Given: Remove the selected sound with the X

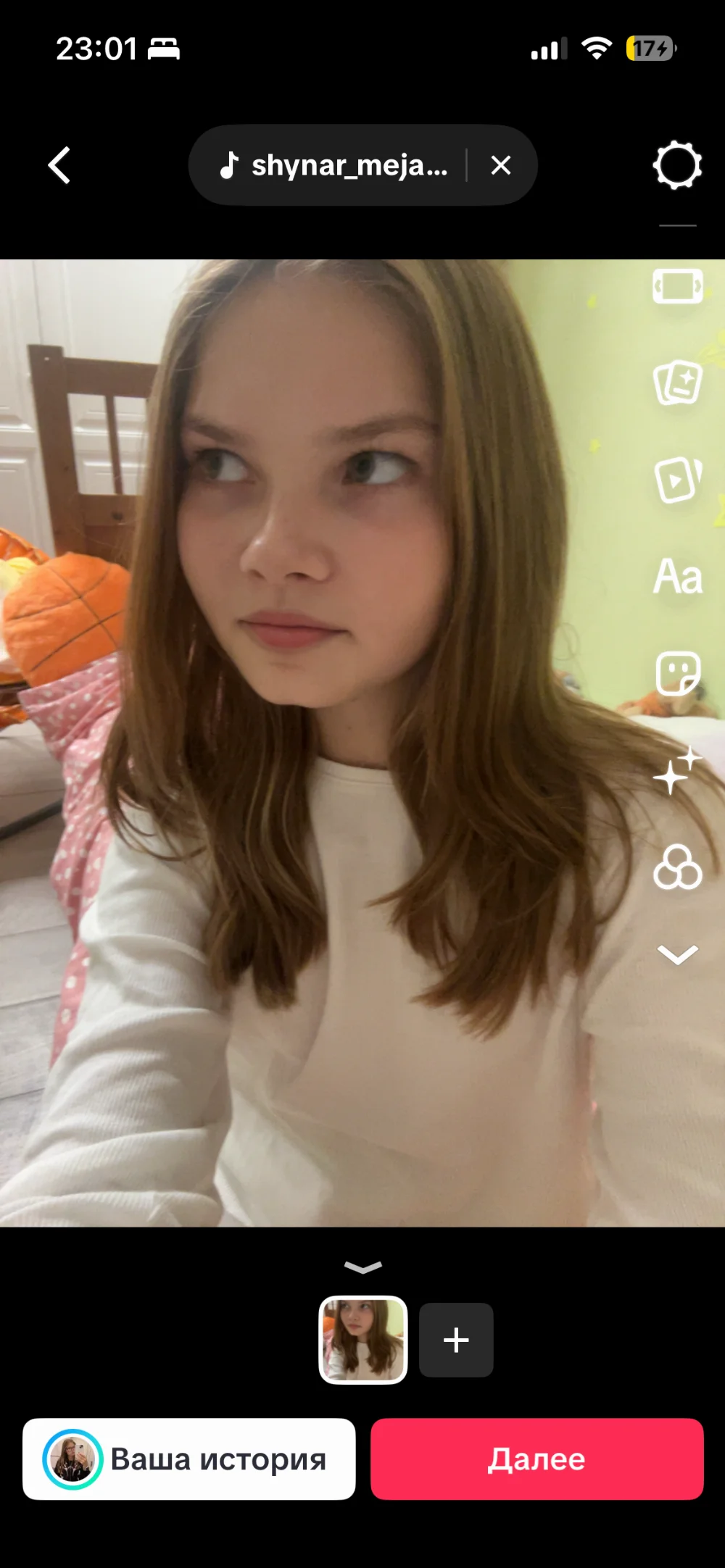Looking at the screenshot, I should [x=500, y=165].
